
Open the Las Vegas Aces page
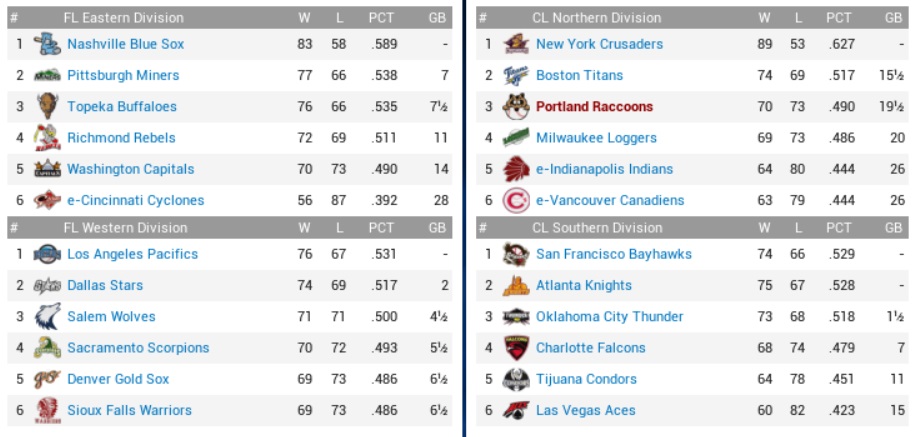pyautogui.click(x=585, y=410)
